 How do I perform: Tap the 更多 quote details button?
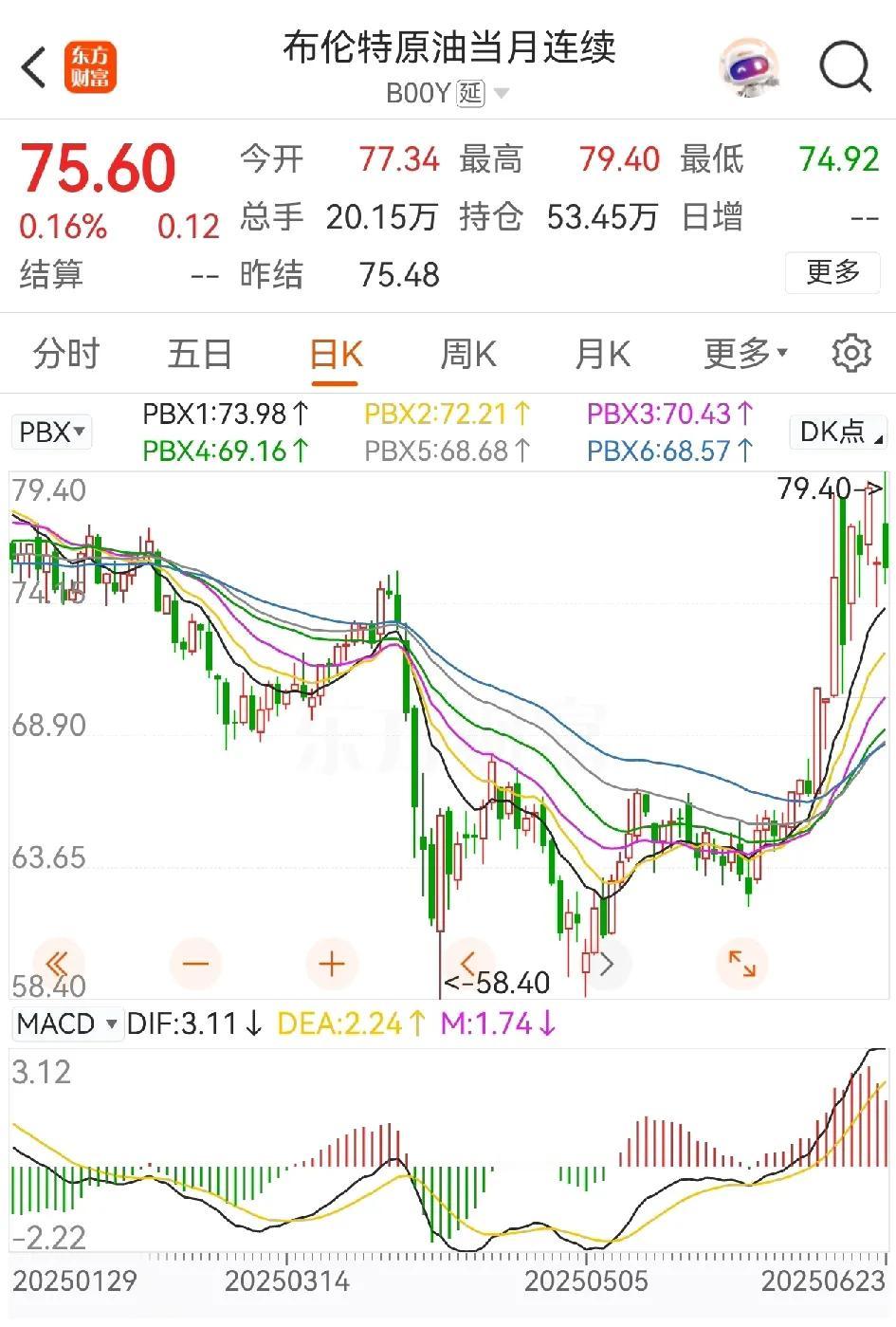tap(832, 273)
